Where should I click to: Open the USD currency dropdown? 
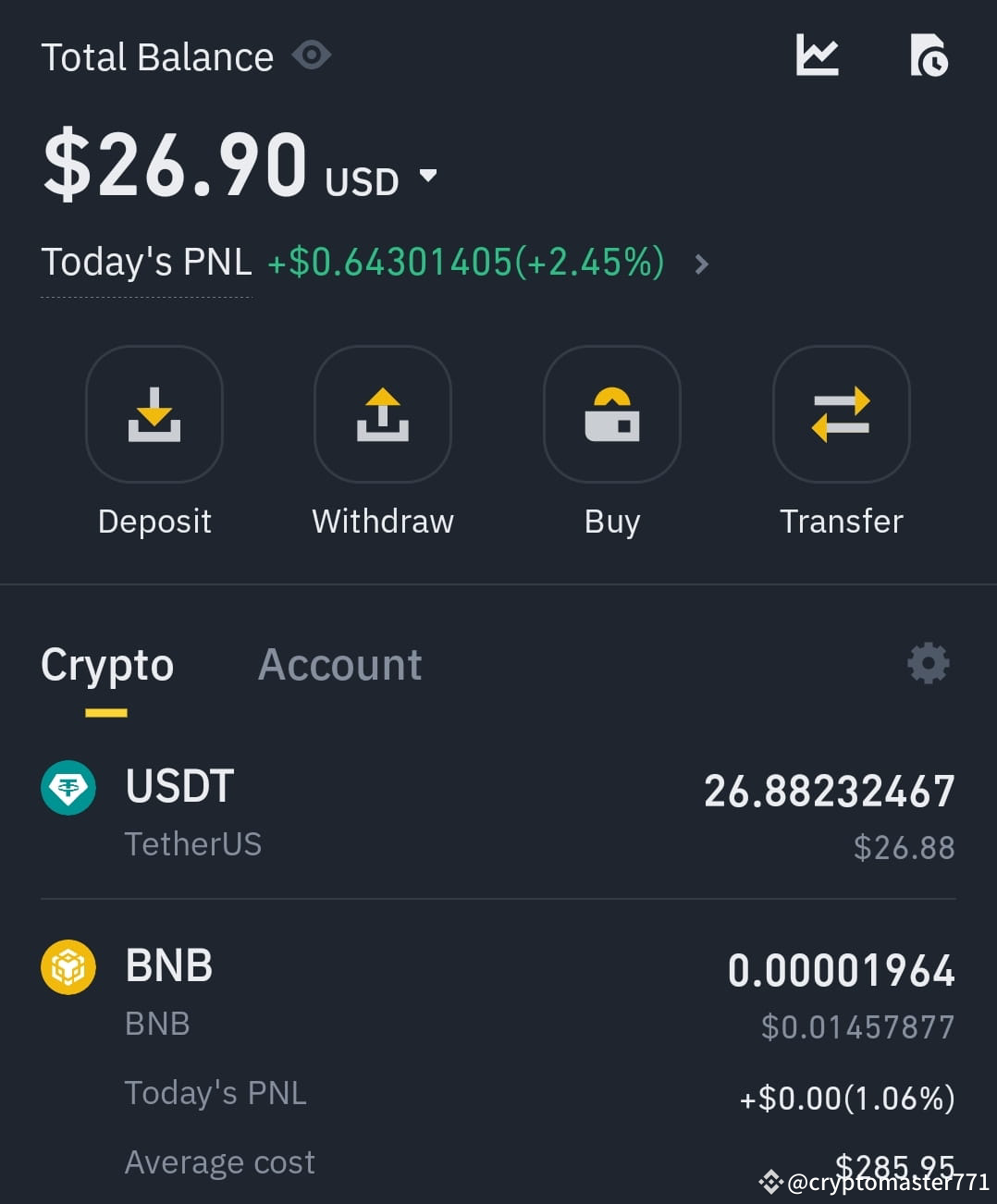(428, 176)
